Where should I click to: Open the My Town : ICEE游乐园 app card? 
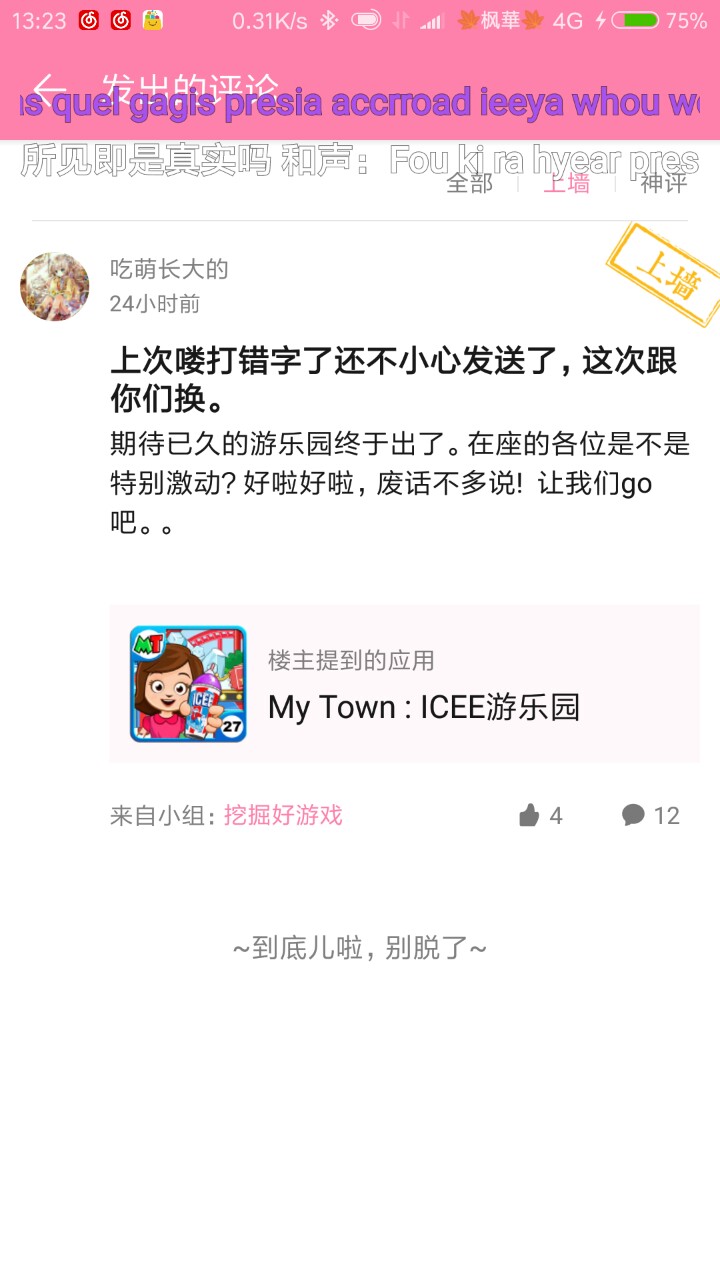pyautogui.click(x=404, y=684)
